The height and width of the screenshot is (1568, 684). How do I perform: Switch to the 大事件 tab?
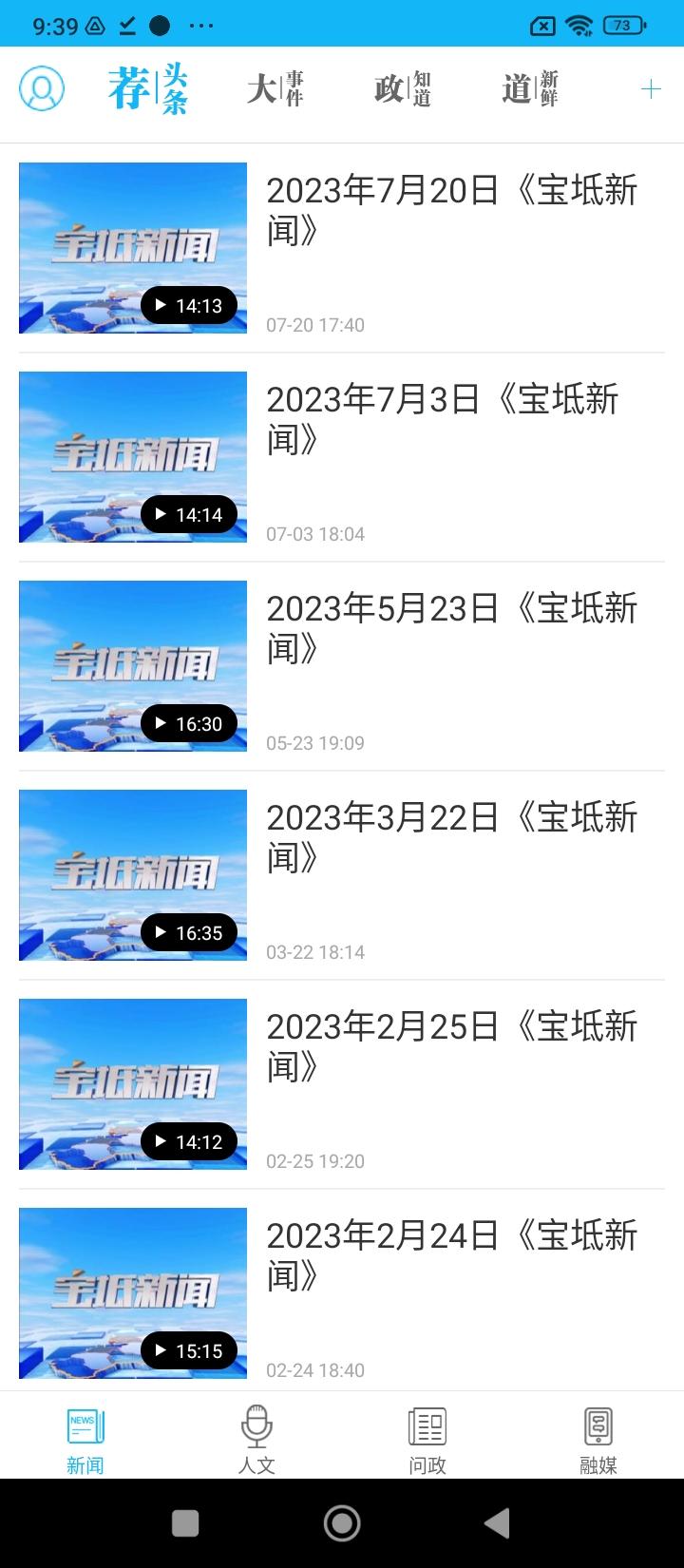pos(275,89)
